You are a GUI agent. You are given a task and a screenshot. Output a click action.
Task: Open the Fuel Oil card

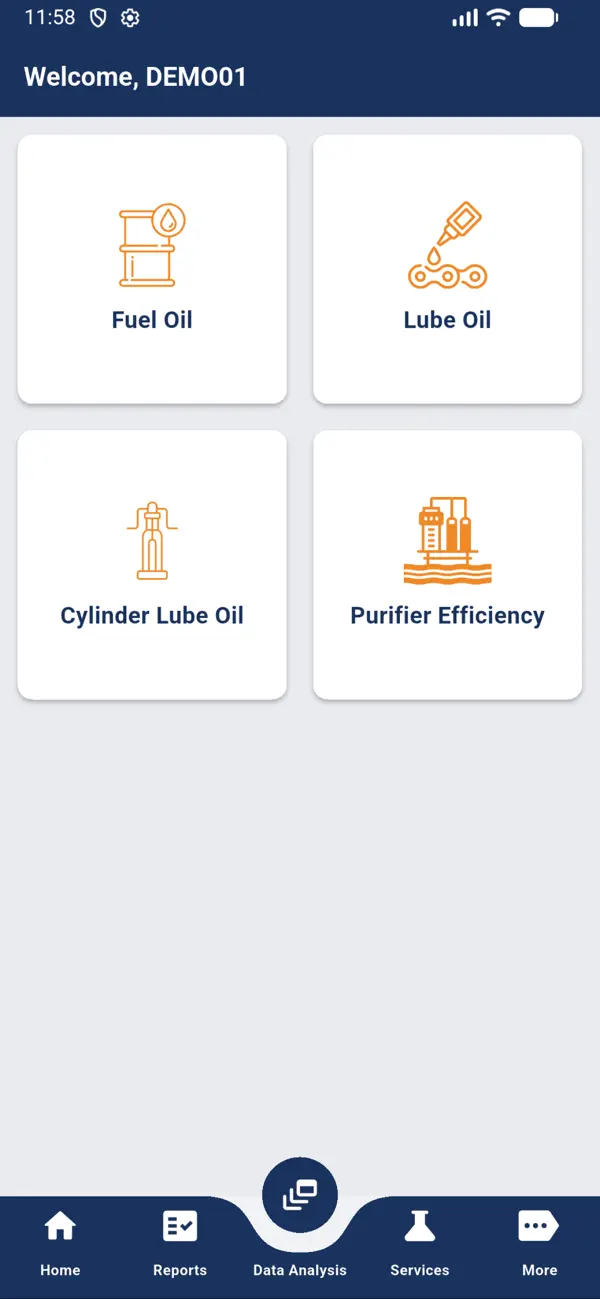[x=152, y=269]
